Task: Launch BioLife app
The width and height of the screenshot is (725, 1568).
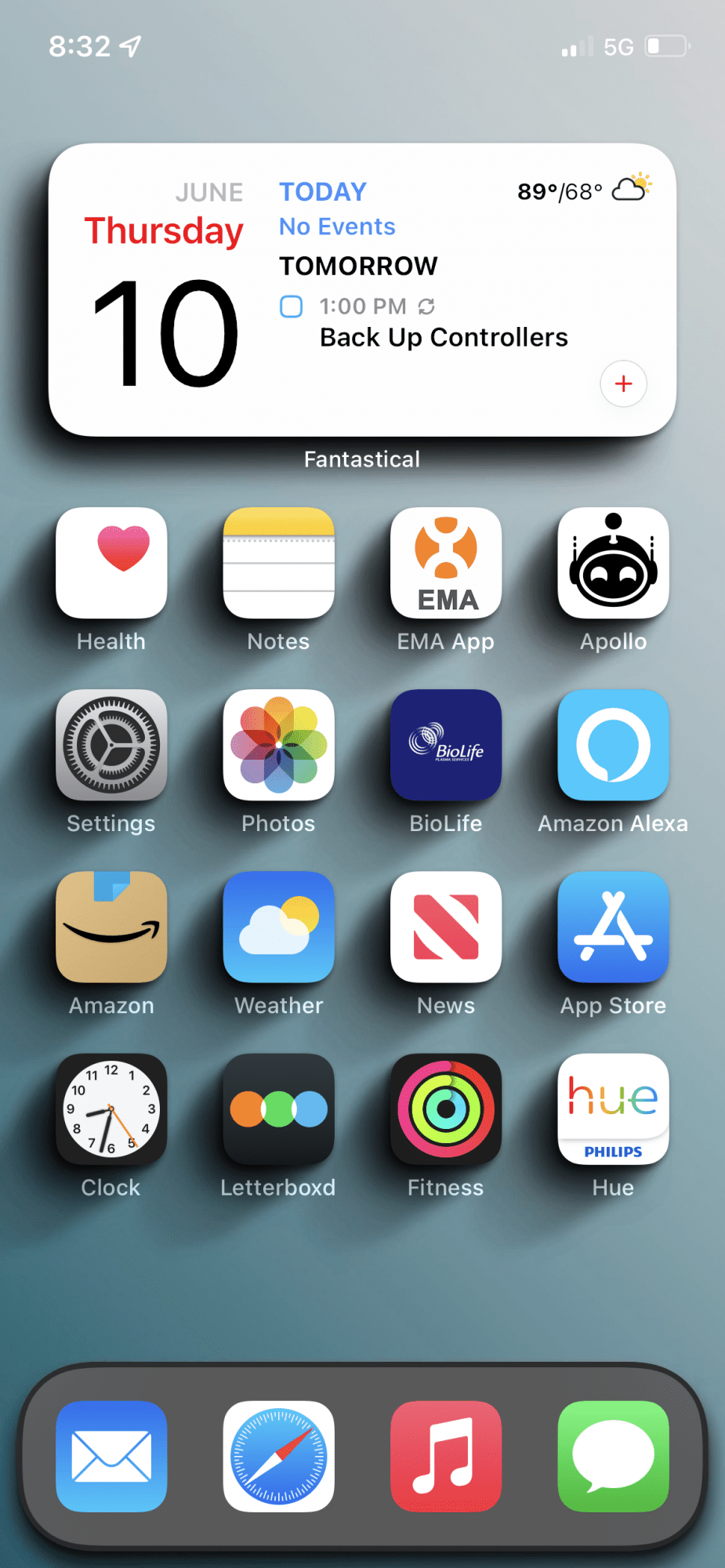Action: tap(446, 745)
